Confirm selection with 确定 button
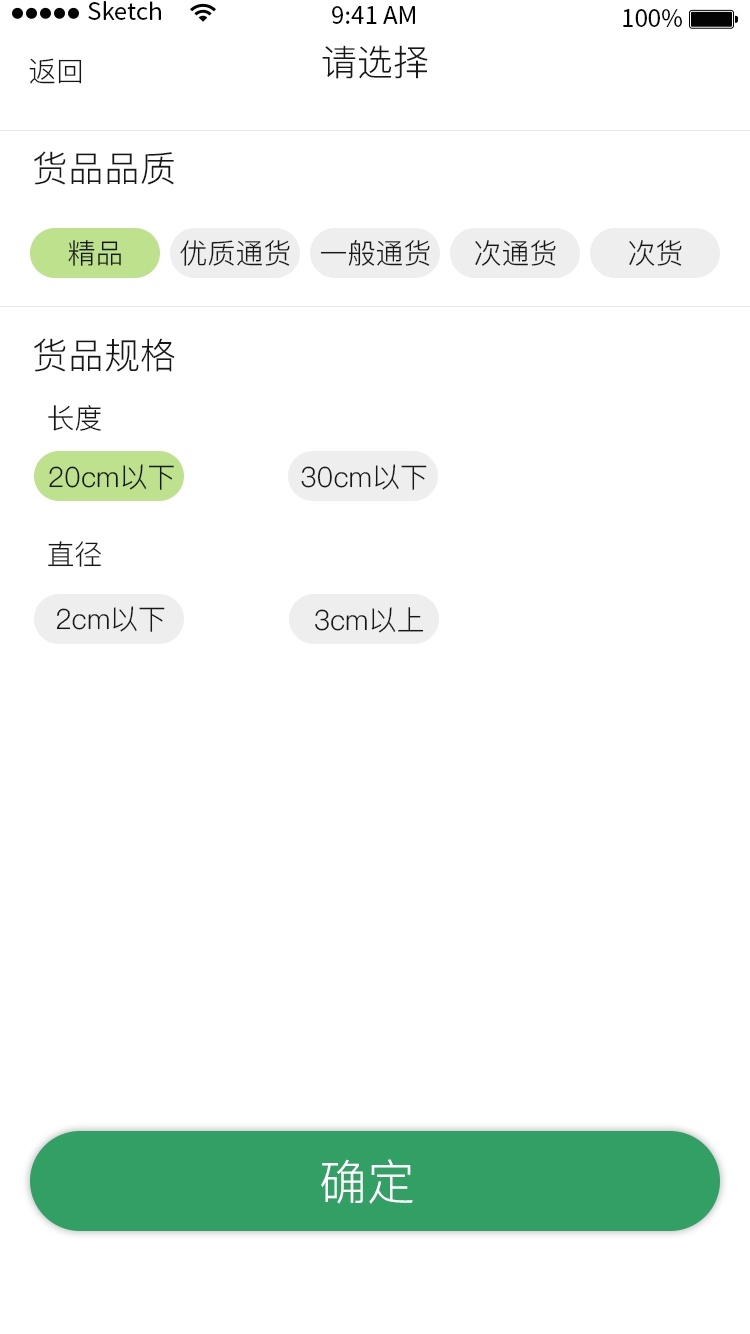Viewport: 750px width, 1334px height. point(375,1181)
